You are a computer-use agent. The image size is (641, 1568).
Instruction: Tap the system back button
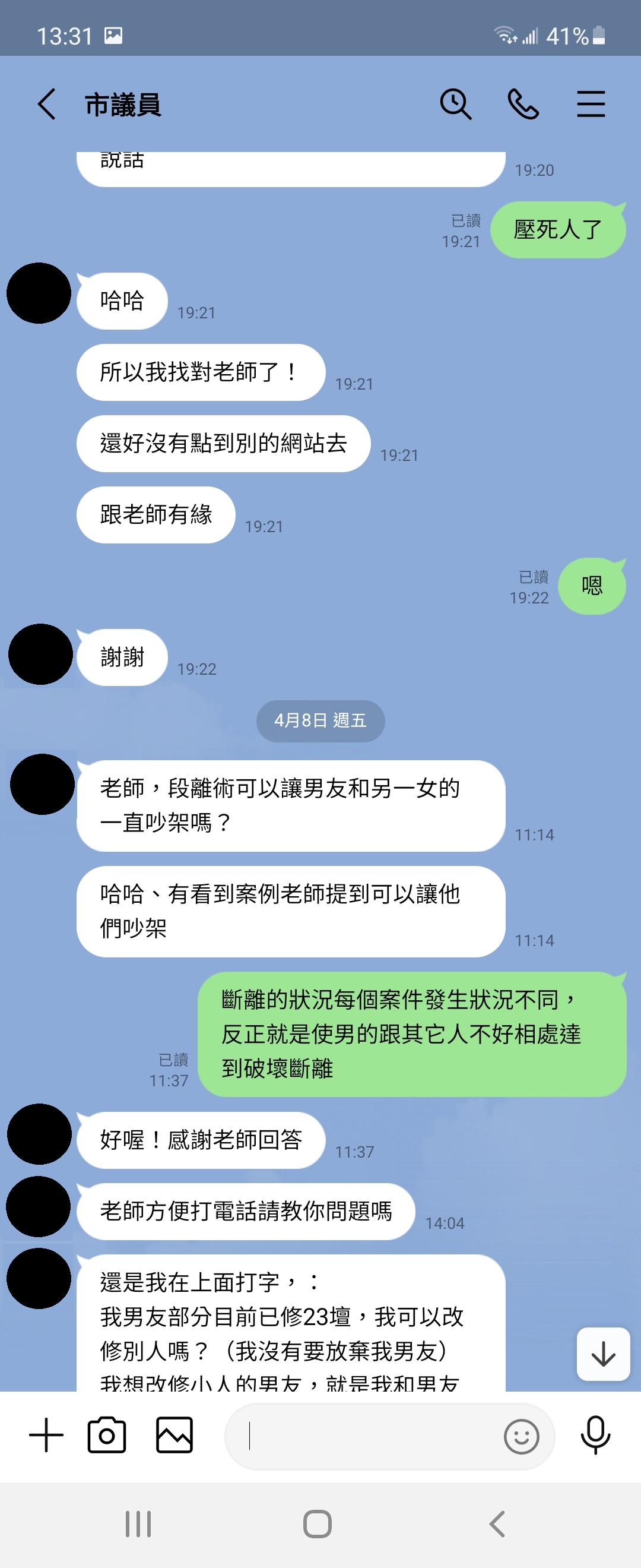pyautogui.click(x=497, y=1523)
